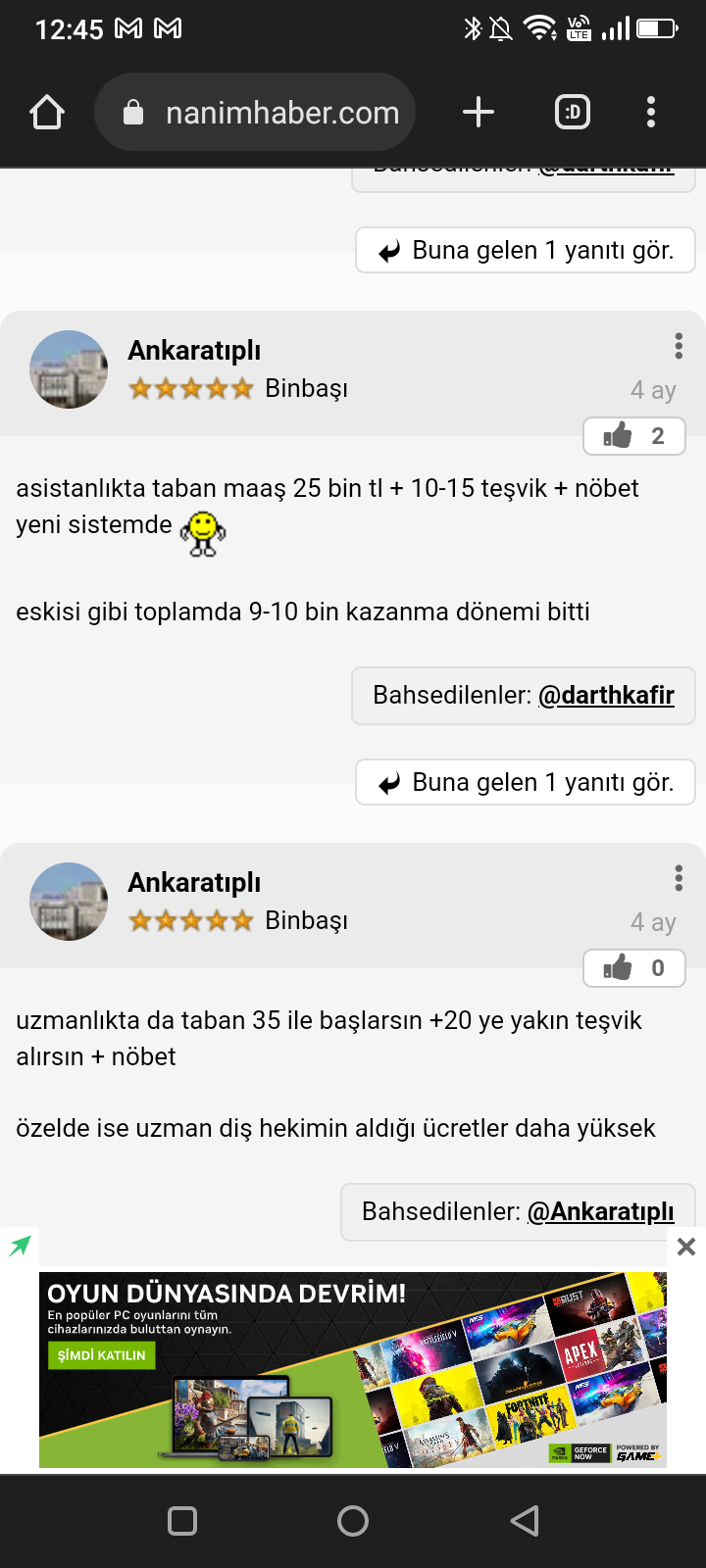
Task: Open the browser overflow menu
Action: pyautogui.click(x=651, y=113)
